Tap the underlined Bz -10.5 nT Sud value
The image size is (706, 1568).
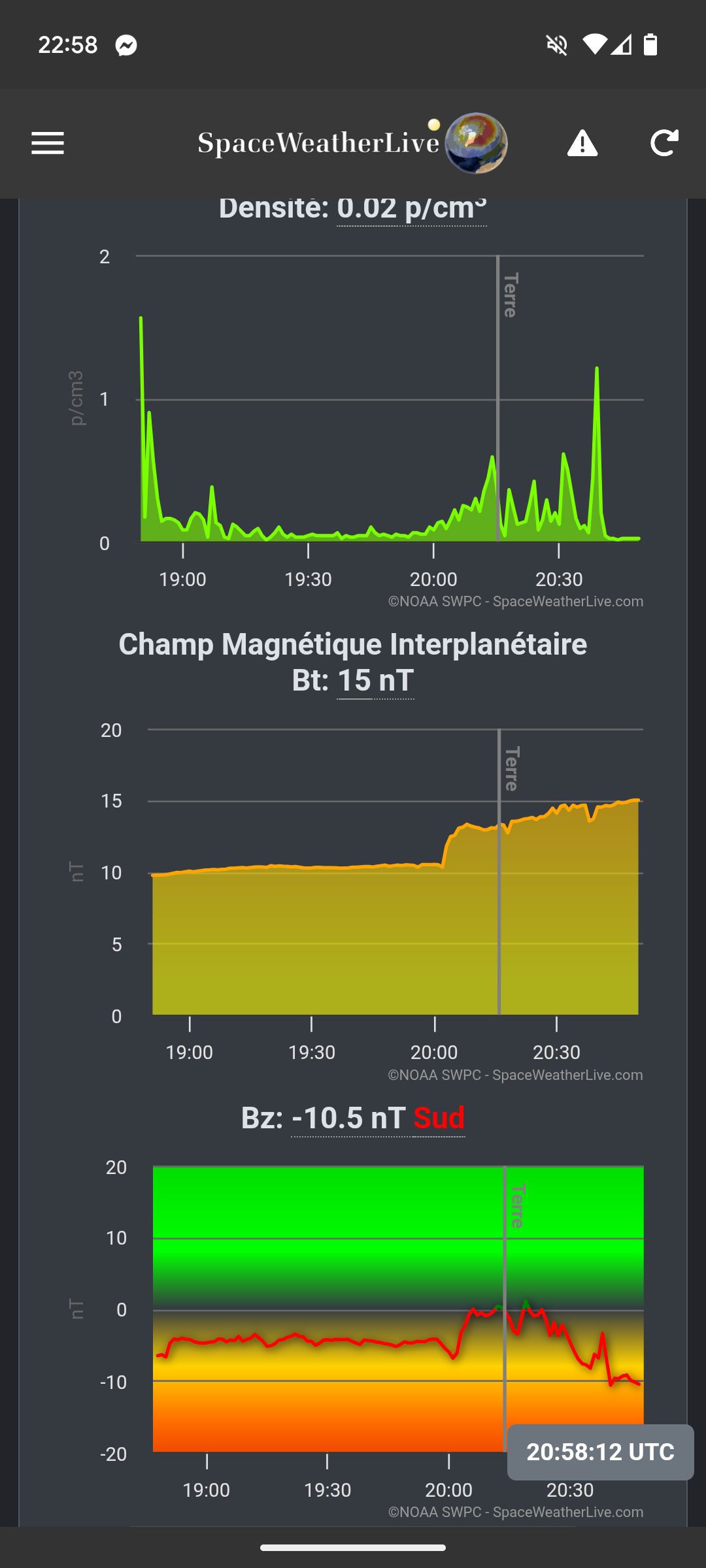click(378, 1118)
